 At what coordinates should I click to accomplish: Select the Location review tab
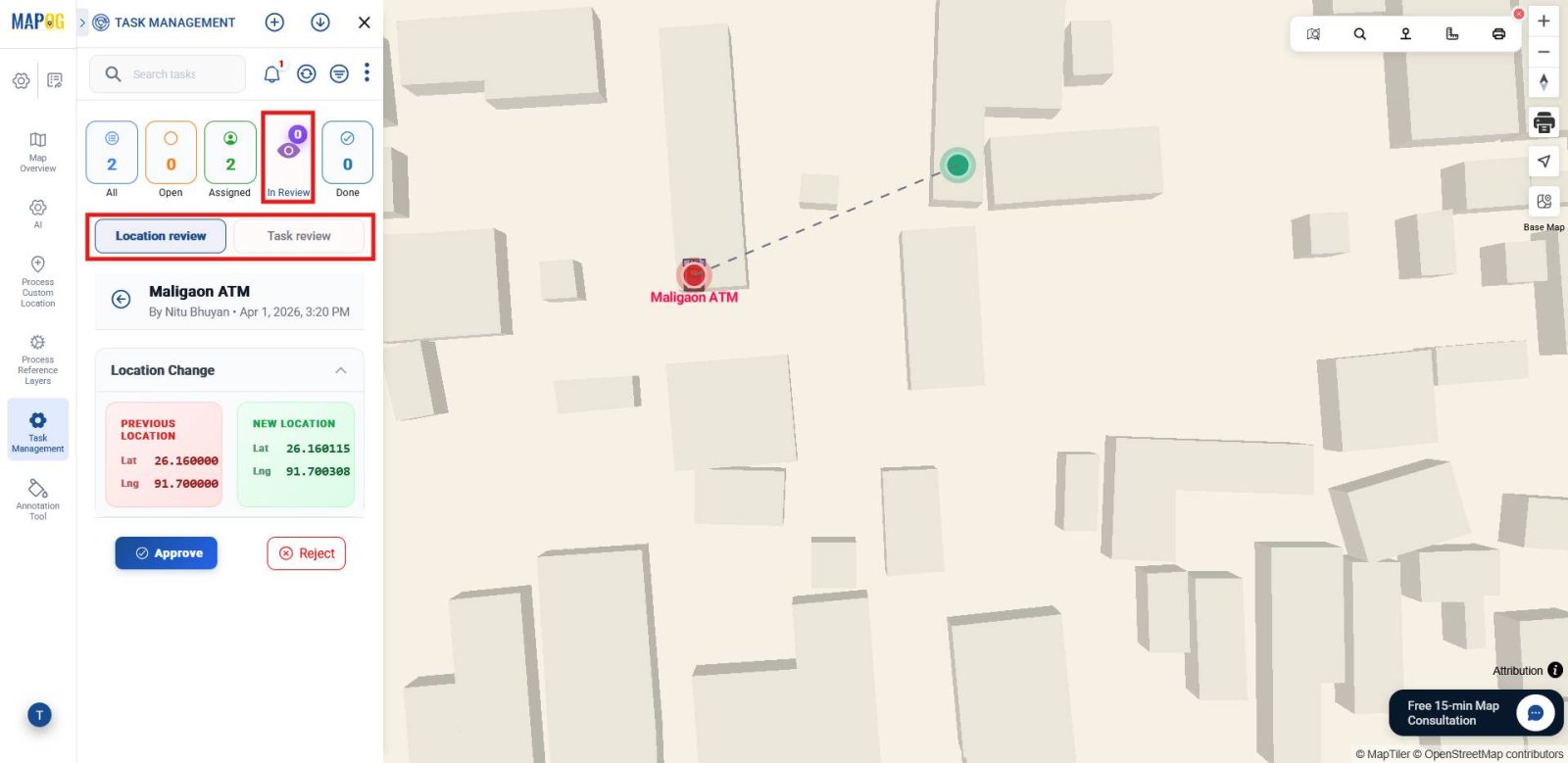[161, 236]
